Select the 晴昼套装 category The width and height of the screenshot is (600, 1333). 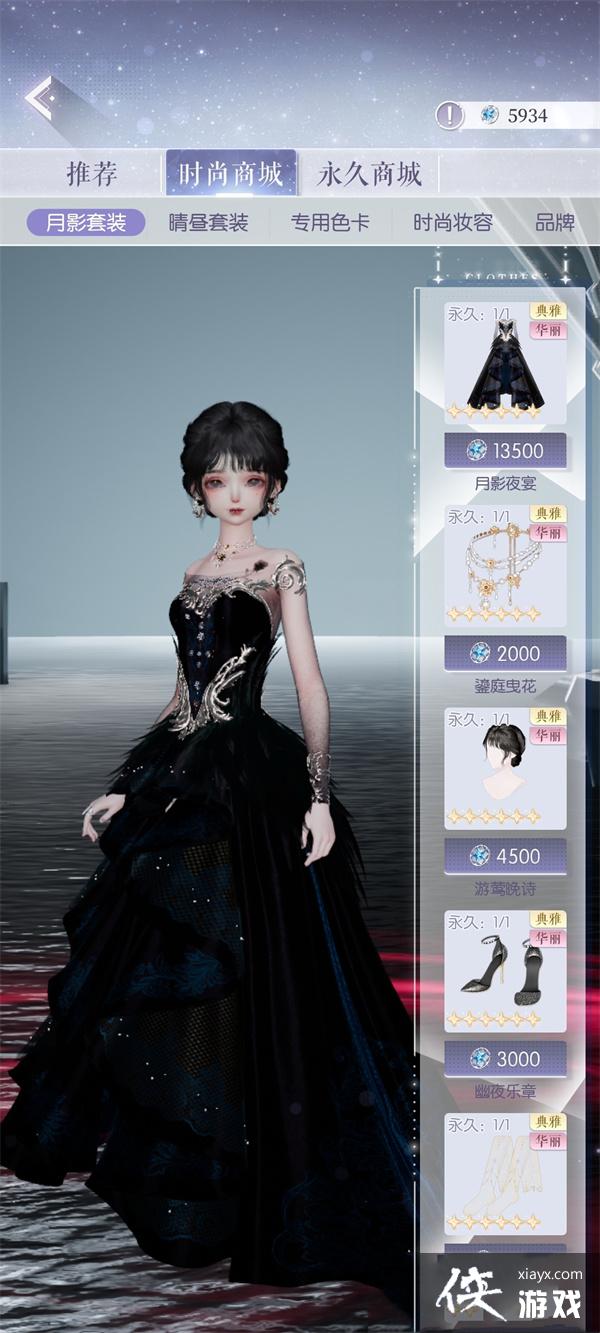tap(208, 222)
